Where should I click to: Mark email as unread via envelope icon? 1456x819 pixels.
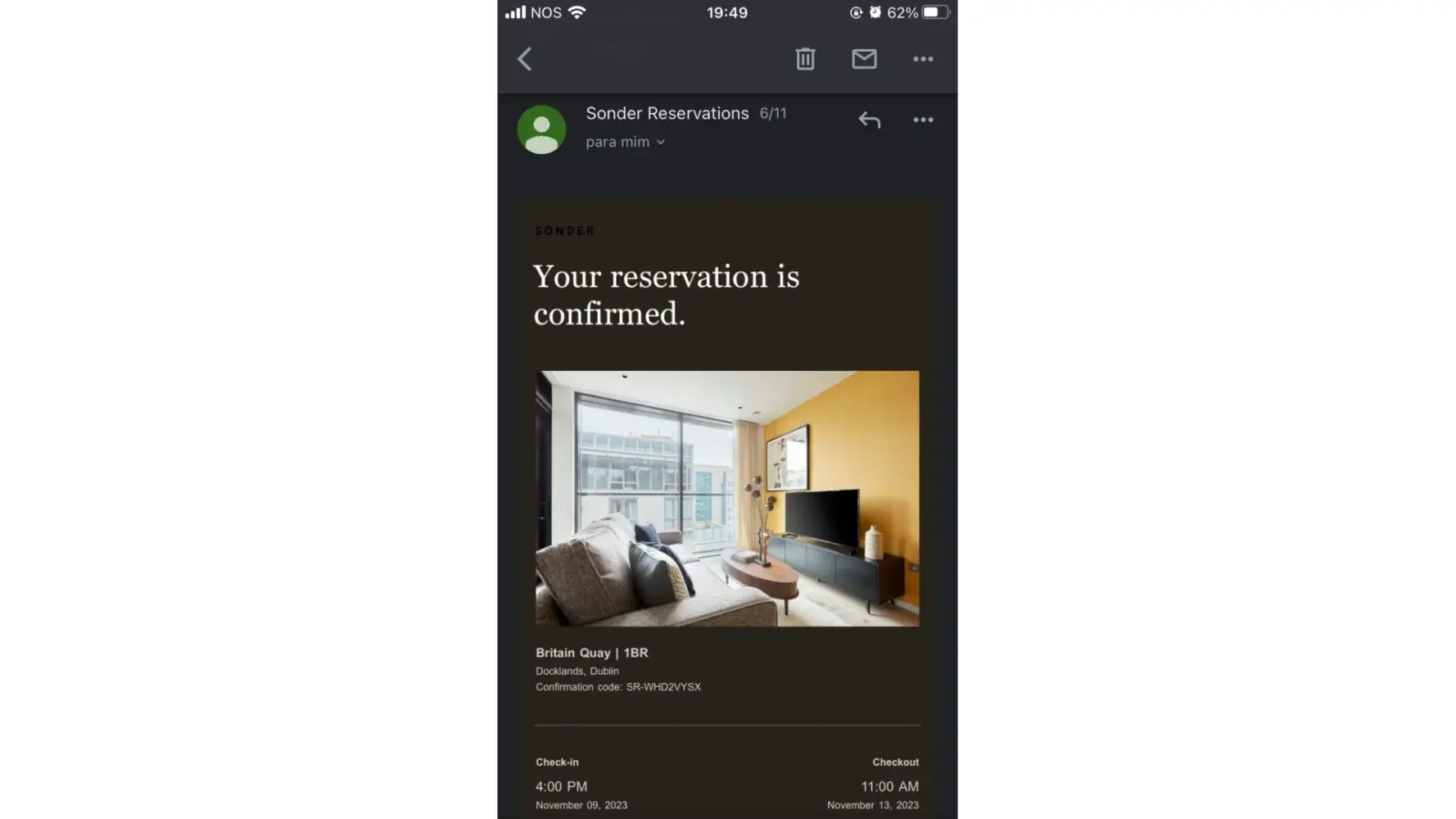click(864, 59)
